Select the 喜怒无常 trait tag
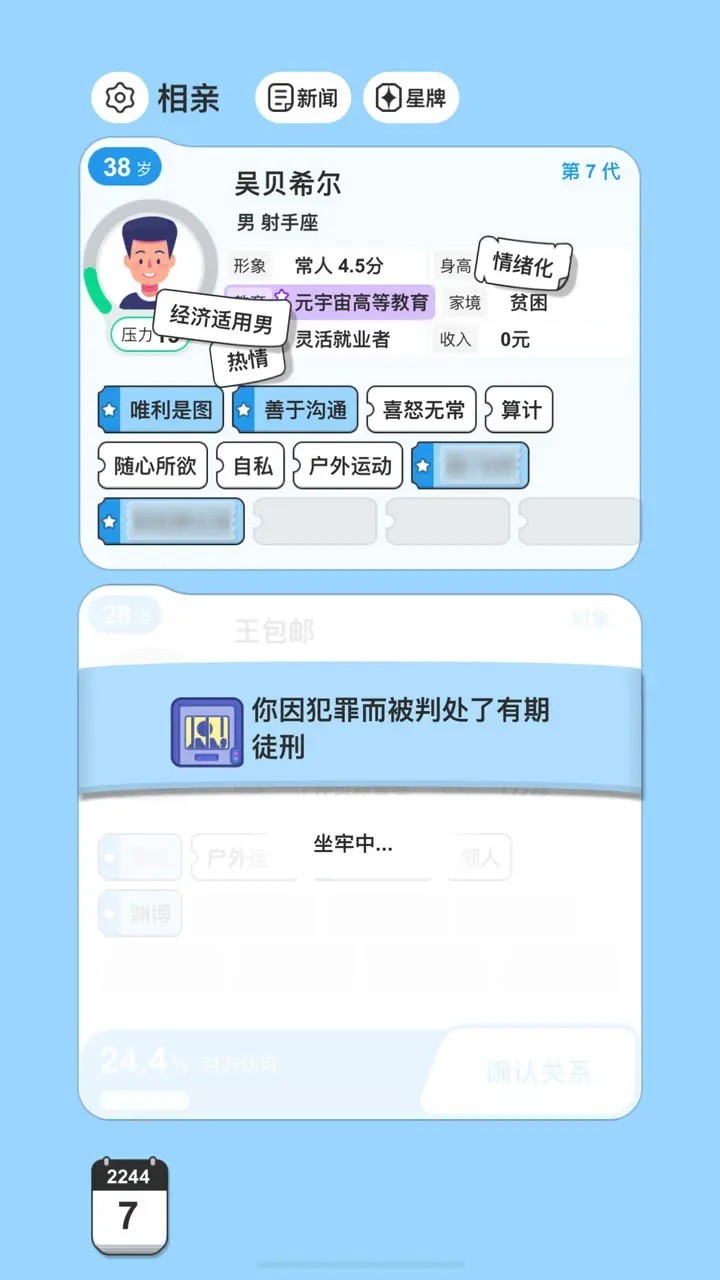720x1280 pixels. (x=420, y=410)
